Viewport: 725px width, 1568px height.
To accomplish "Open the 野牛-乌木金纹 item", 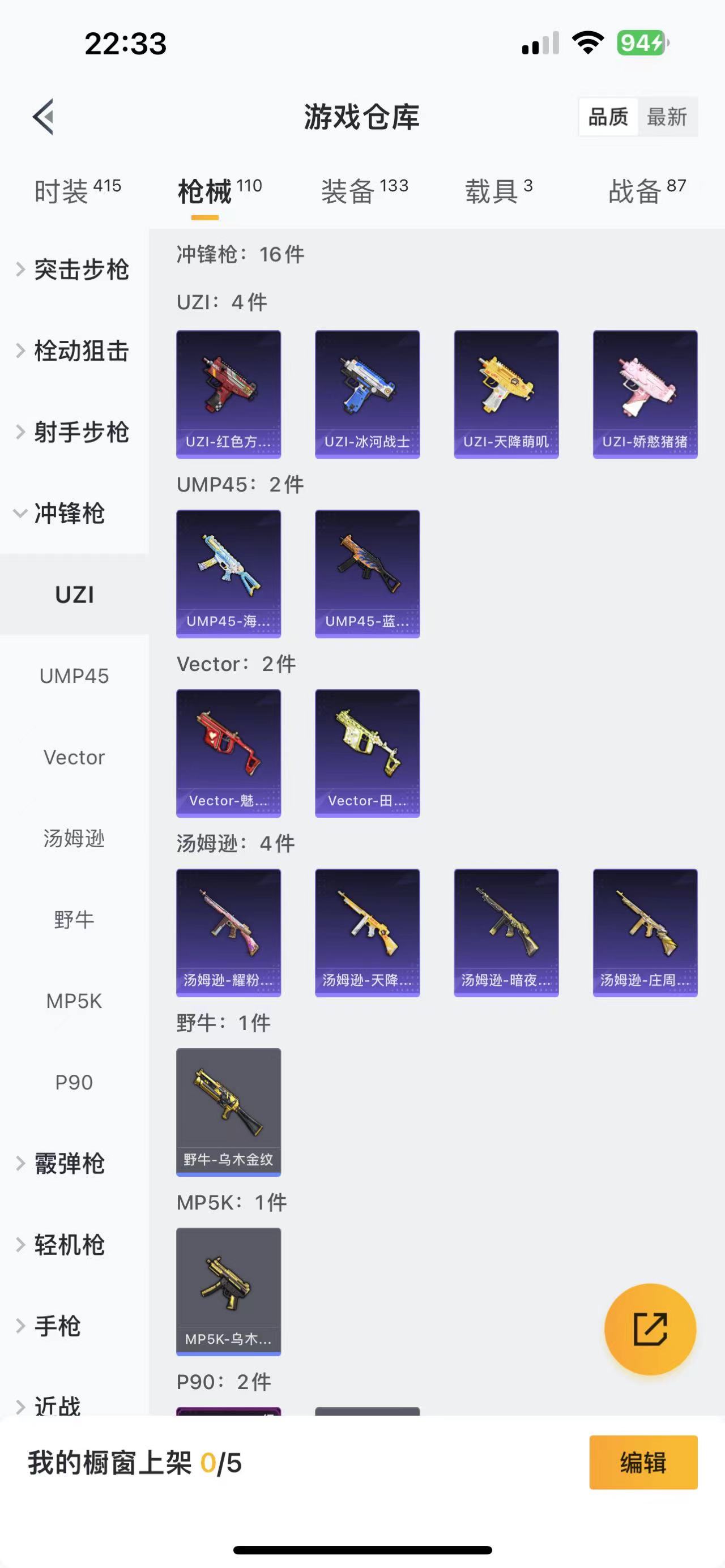I will click(228, 1112).
